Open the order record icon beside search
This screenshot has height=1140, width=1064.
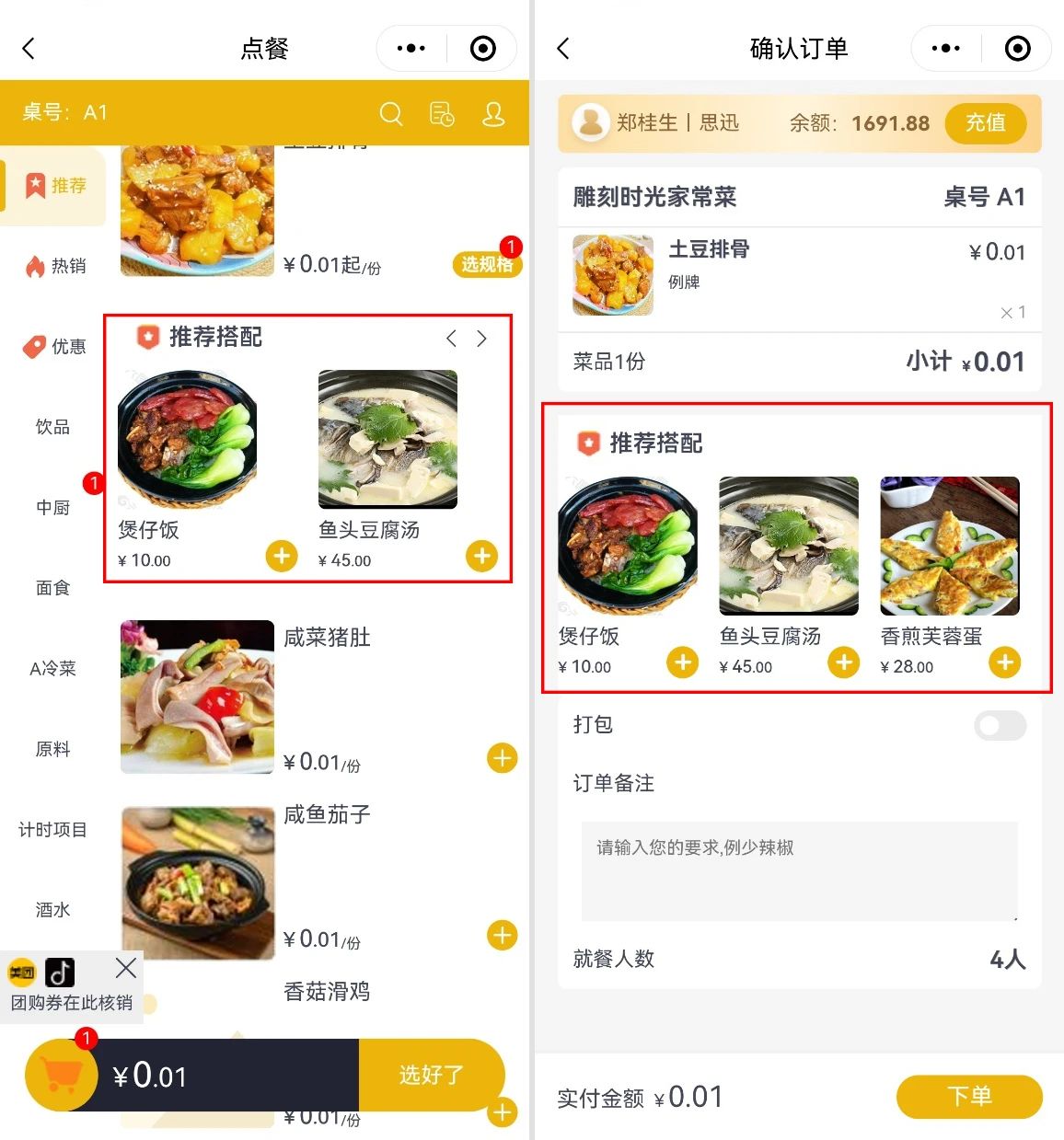[x=442, y=113]
